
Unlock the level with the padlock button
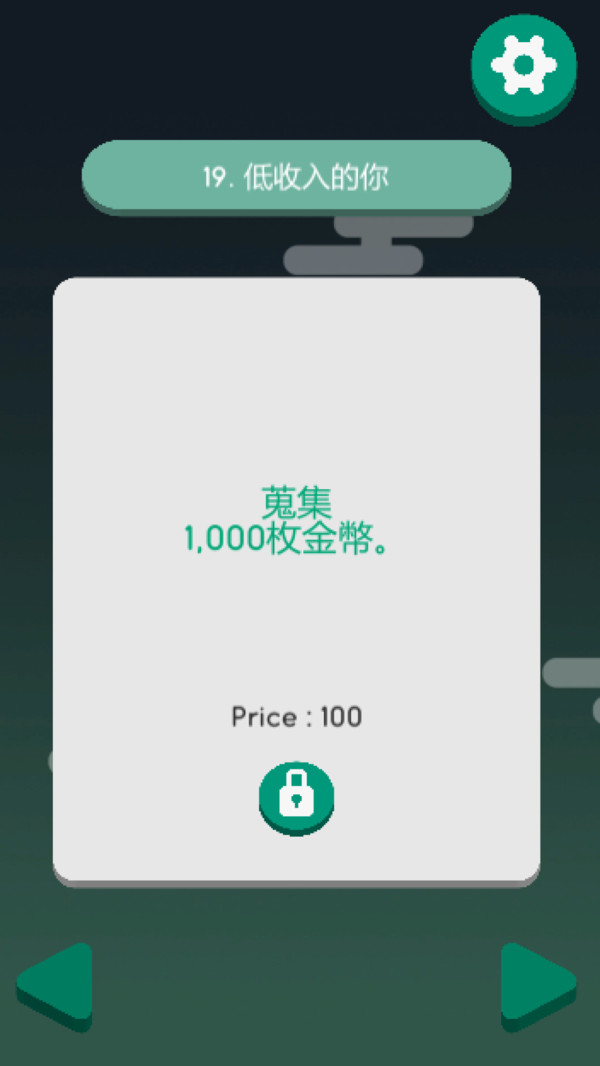click(x=296, y=796)
